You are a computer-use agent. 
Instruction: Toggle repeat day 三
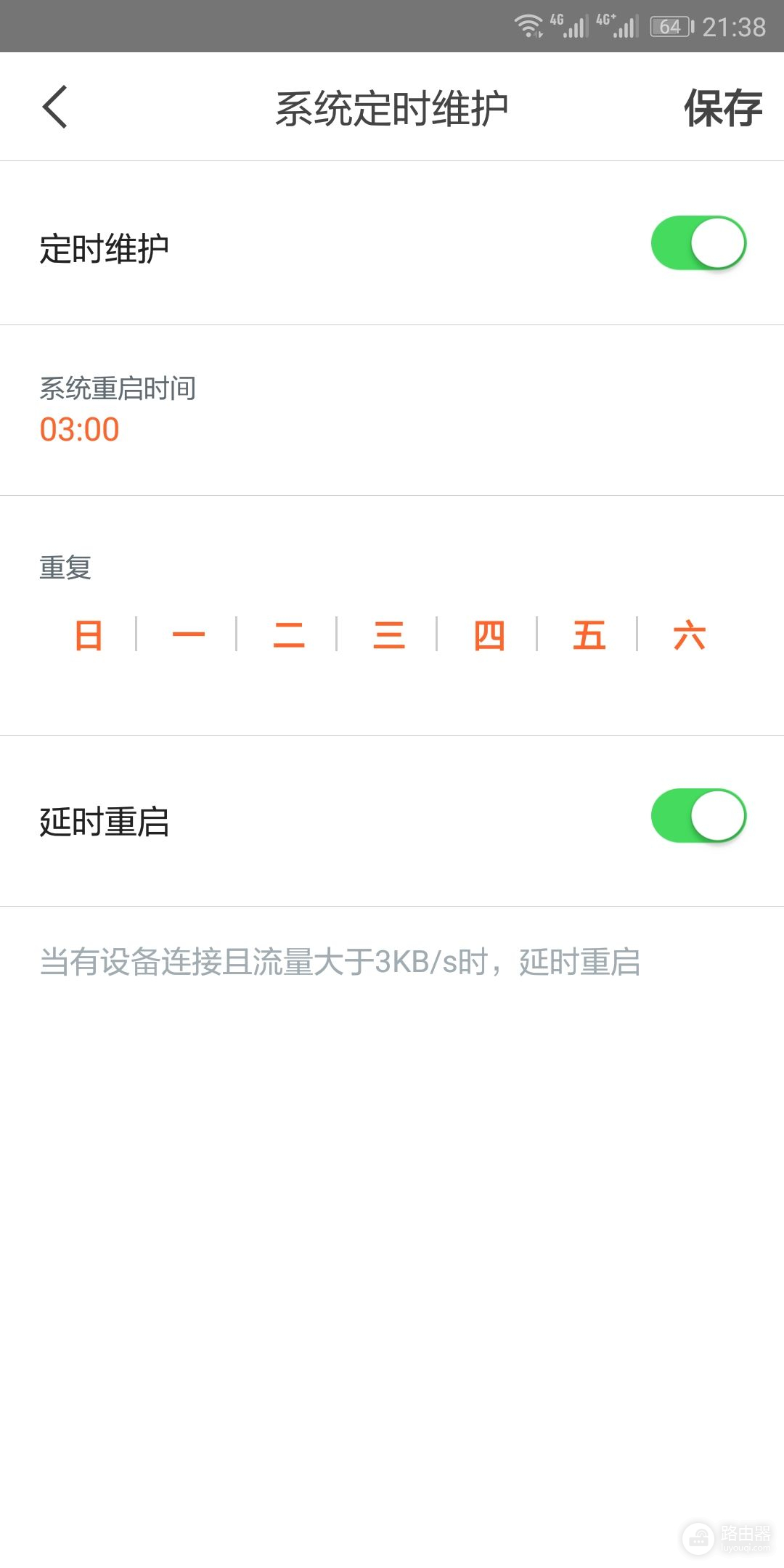coord(388,635)
